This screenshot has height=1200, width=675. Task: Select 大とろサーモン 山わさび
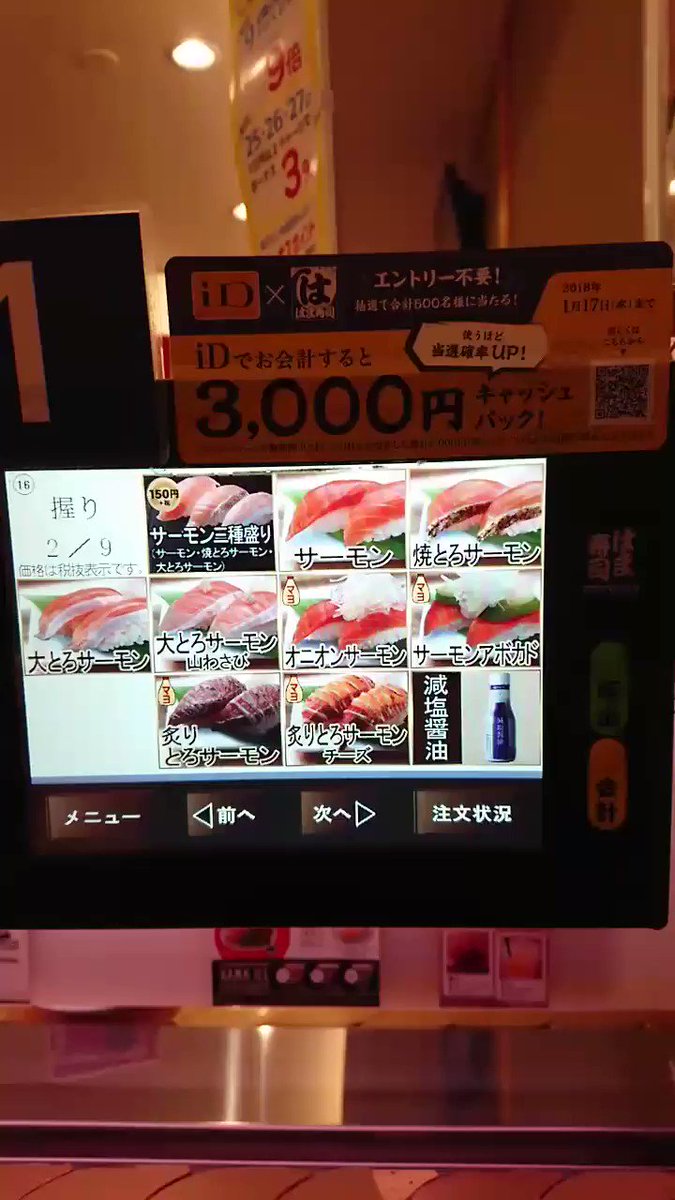click(x=214, y=623)
